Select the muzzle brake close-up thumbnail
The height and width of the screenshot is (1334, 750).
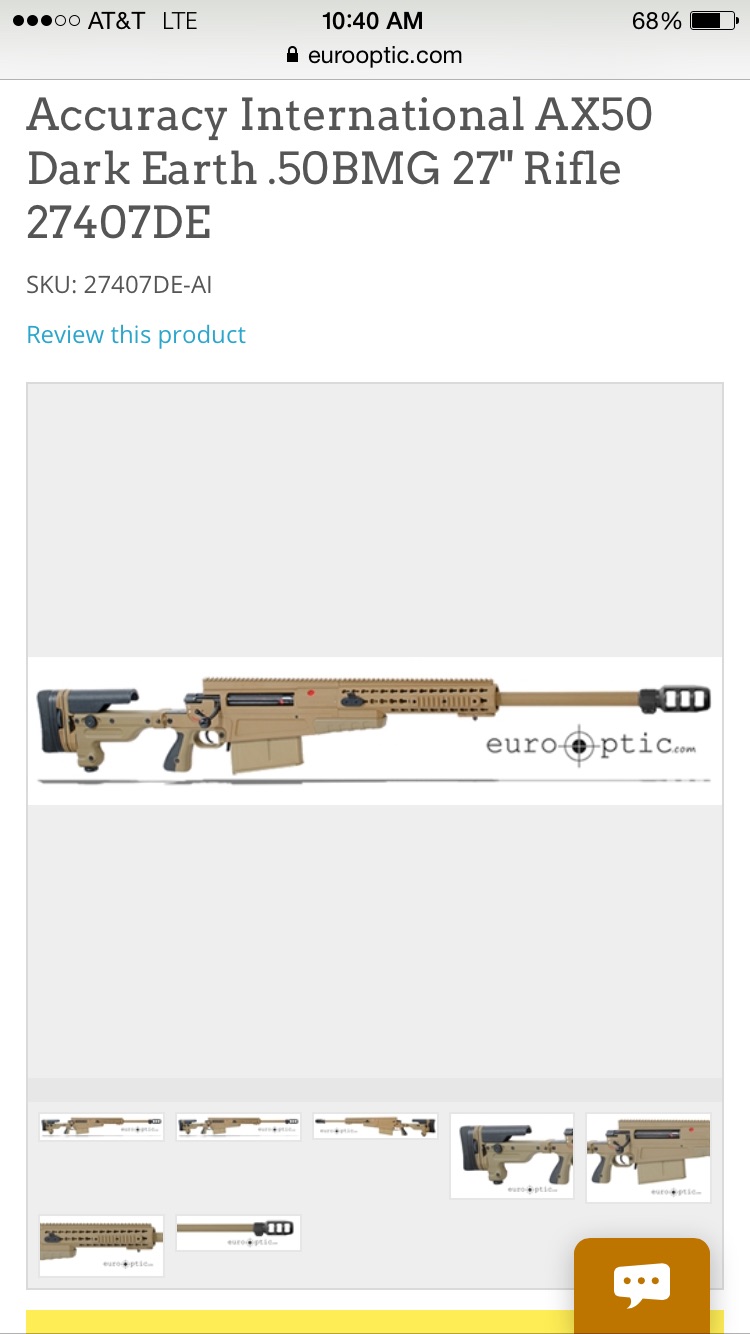tap(238, 1233)
